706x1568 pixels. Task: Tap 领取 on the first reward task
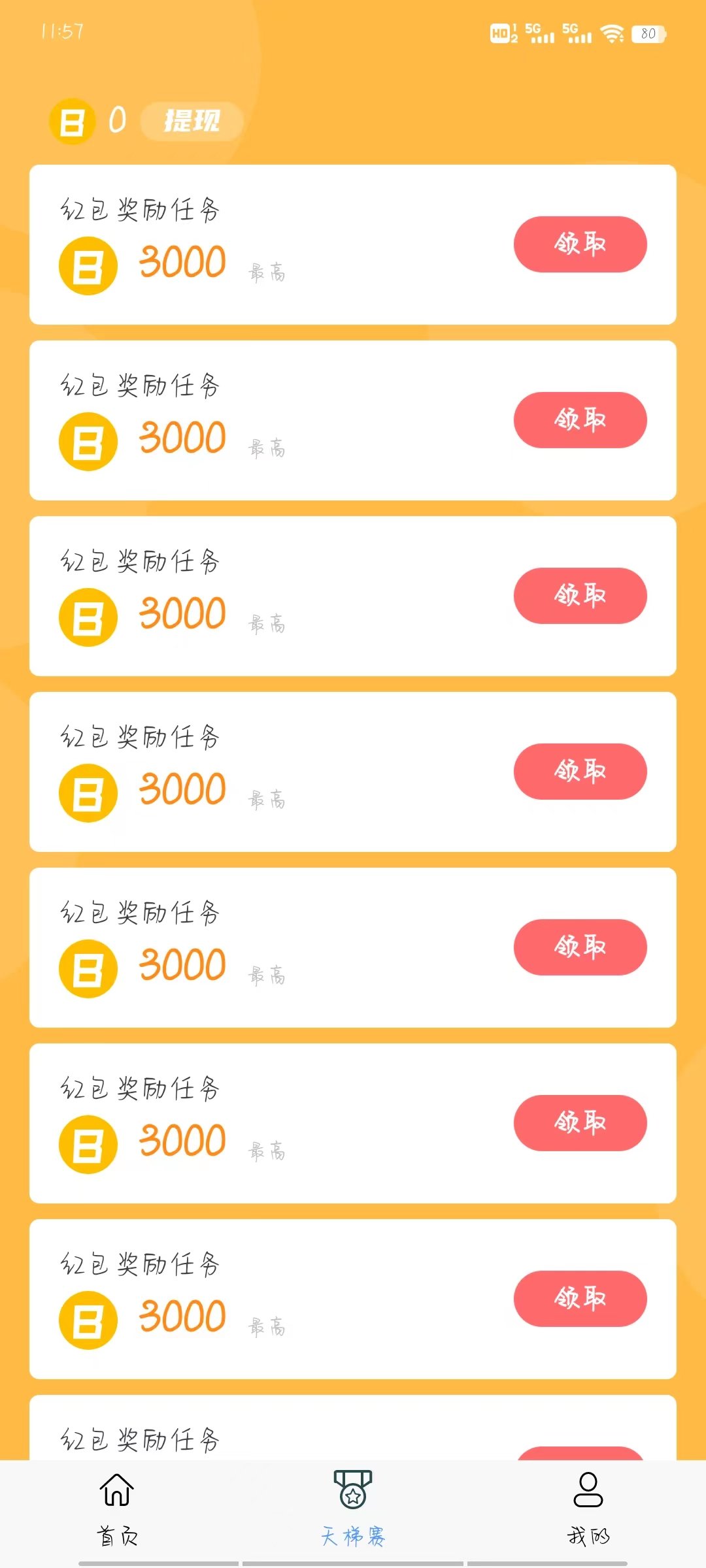(x=579, y=244)
